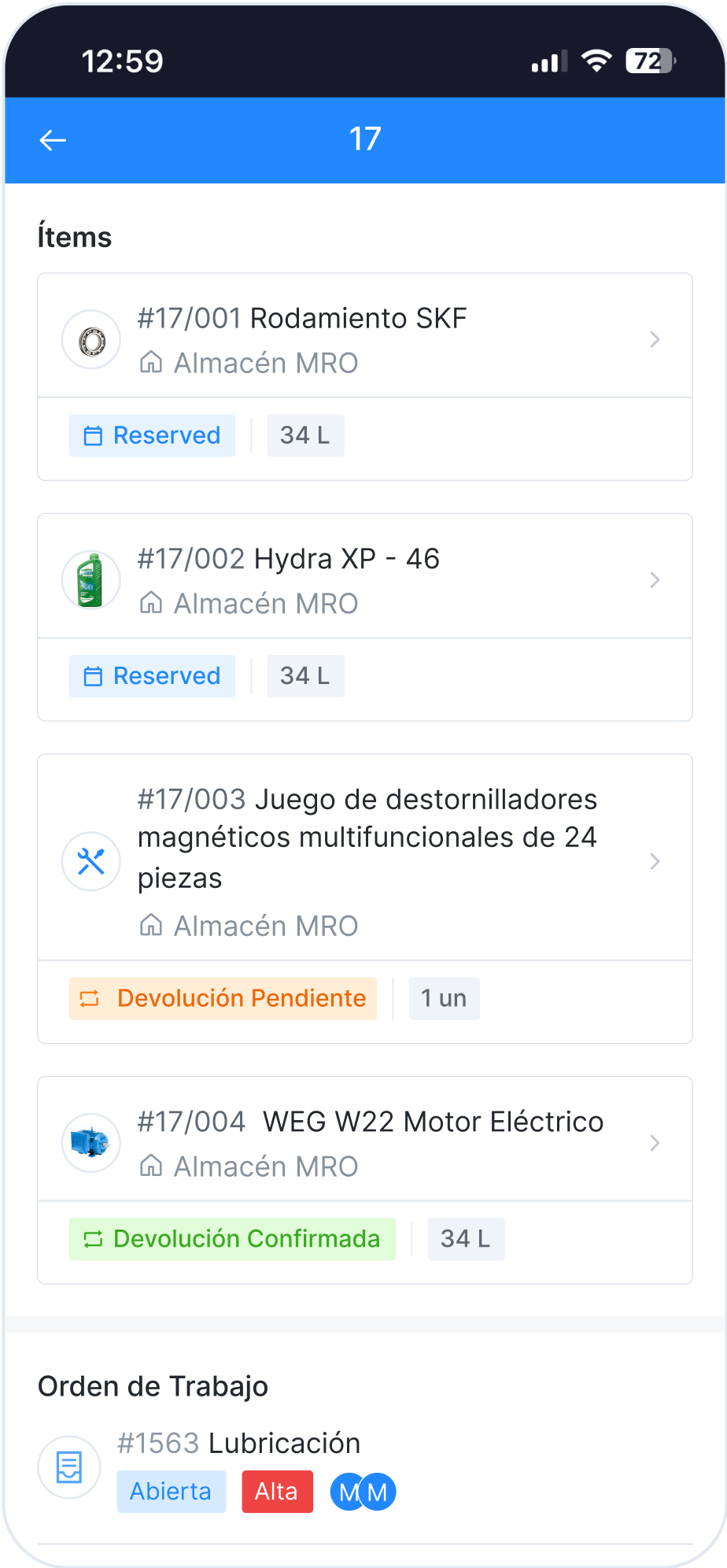The image size is (727, 1568).
Task: Toggle the Reserved status on Rodamiento SKF
Action: (152, 435)
